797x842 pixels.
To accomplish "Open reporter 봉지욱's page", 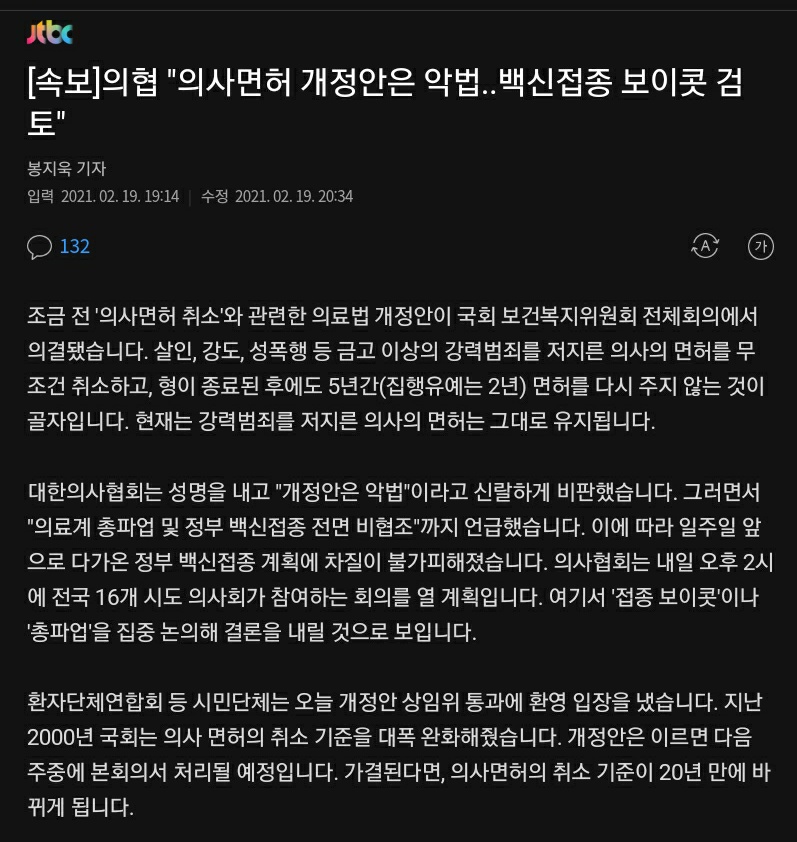I will coord(66,169).
